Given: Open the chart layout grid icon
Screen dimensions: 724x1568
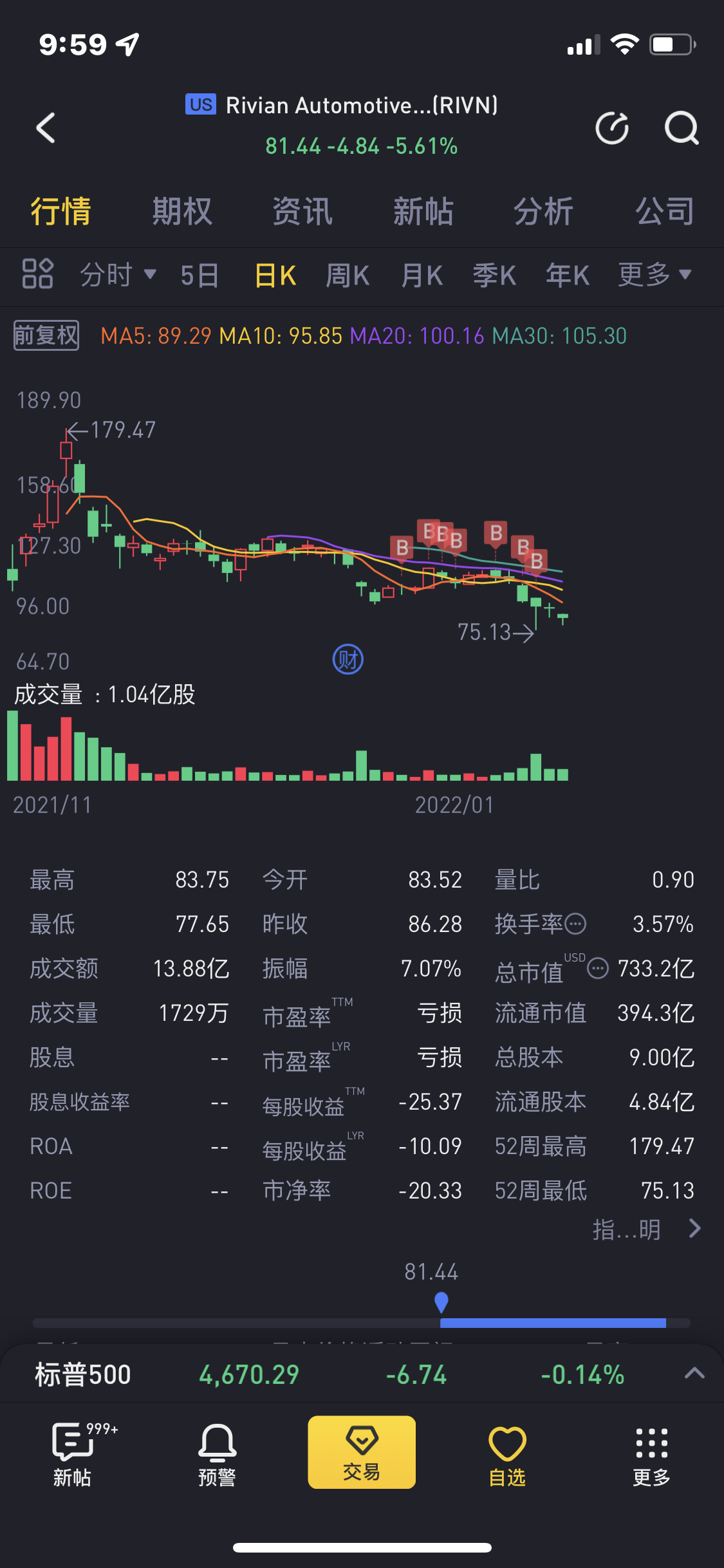Looking at the screenshot, I should pos(37,274).
